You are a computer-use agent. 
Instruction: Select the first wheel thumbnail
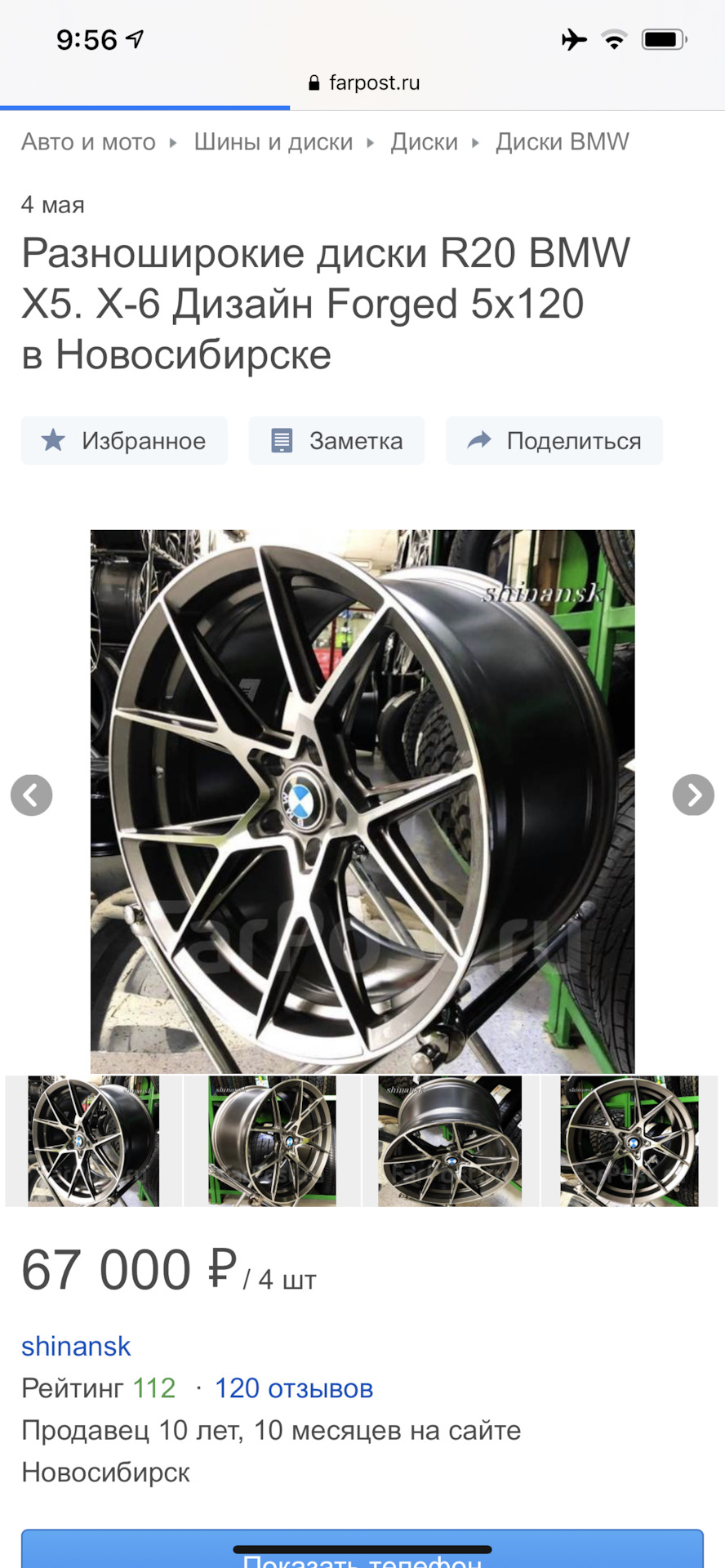93,1141
